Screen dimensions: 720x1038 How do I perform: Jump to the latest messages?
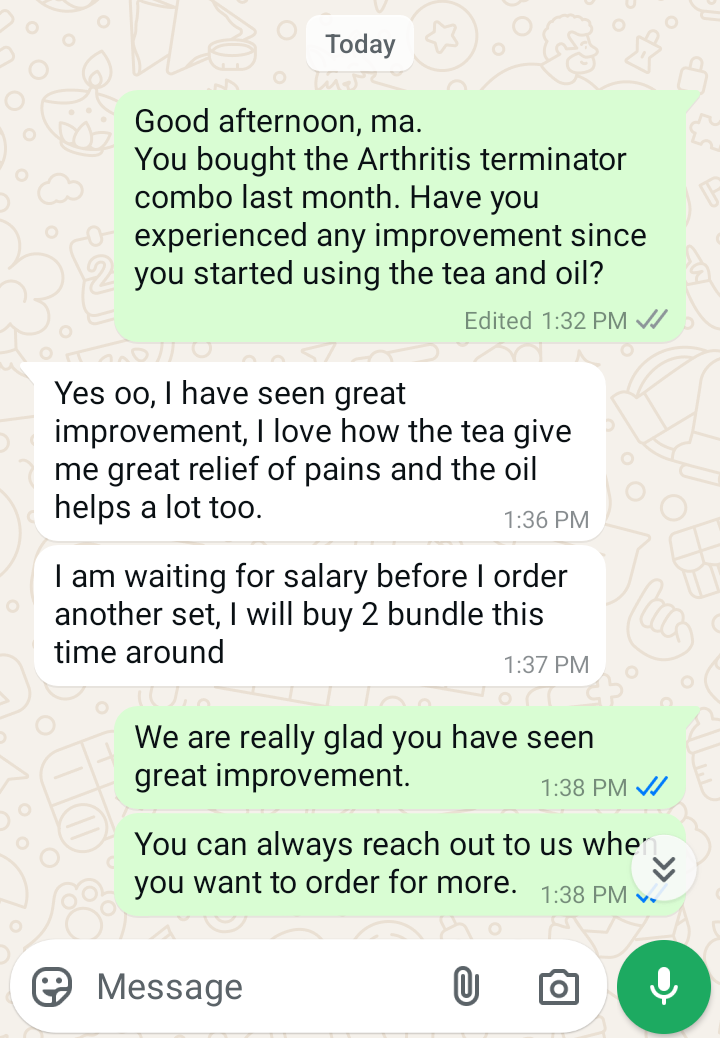664,868
